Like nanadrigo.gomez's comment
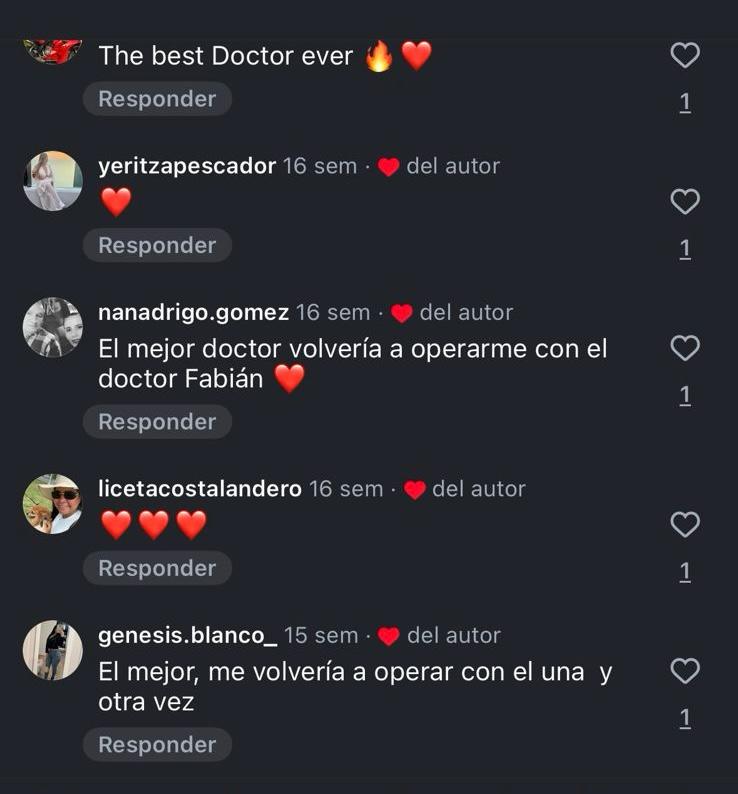Screen dimensions: 738x794 click(685, 348)
